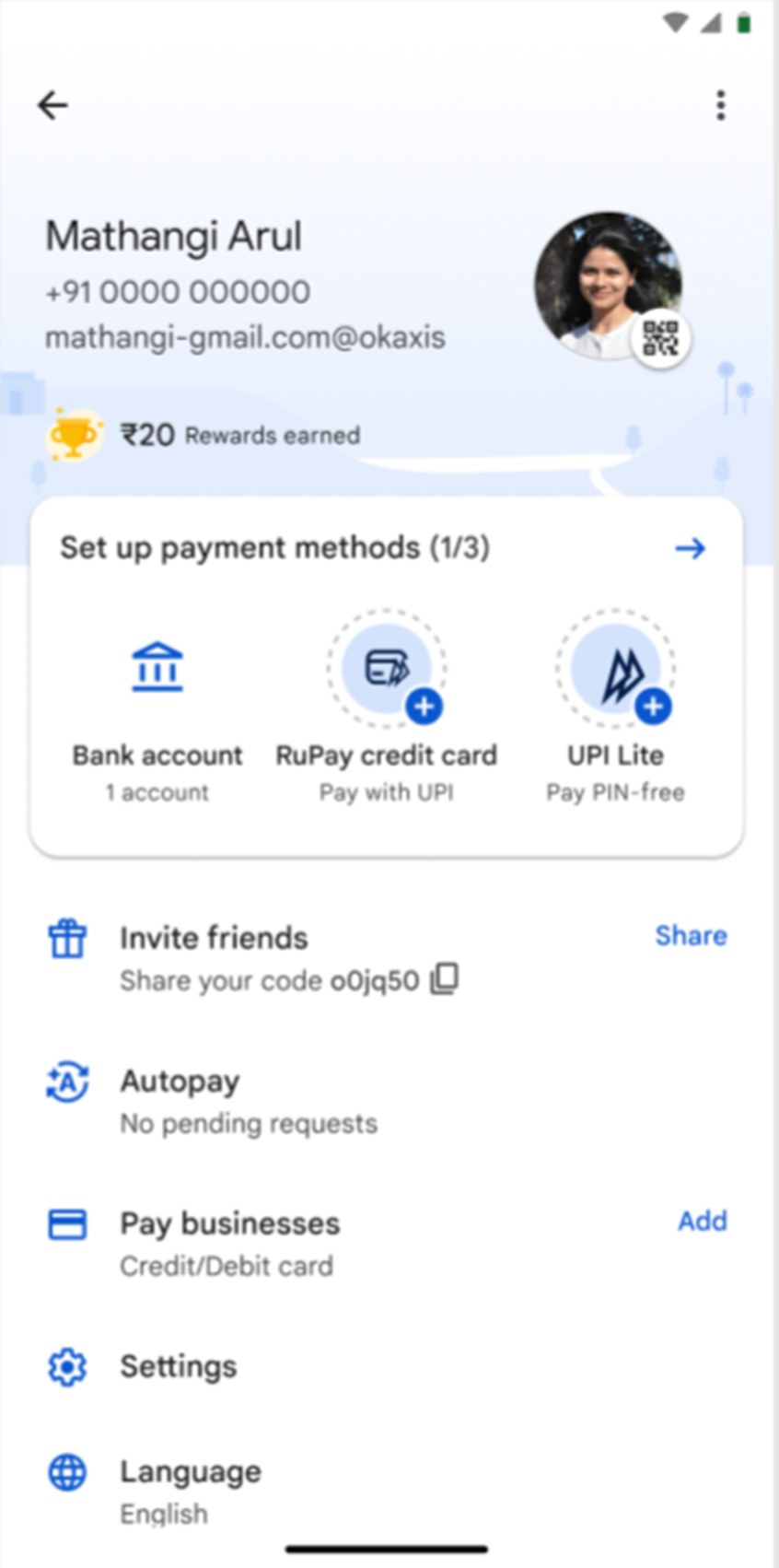Image resolution: width=779 pixels, height=1568 pixels.
Task: Add a card for Pay businesses
Action: [702, 1222]
